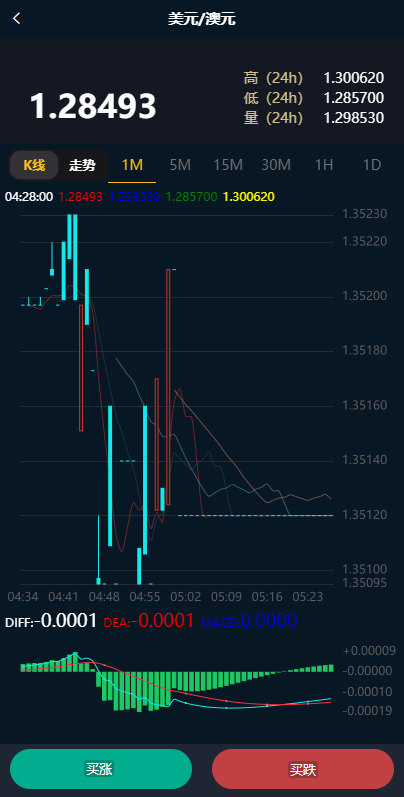This screenshot has height=797, width=404.
Task: Open the 1D daily chart
Action: coord(372,165)
